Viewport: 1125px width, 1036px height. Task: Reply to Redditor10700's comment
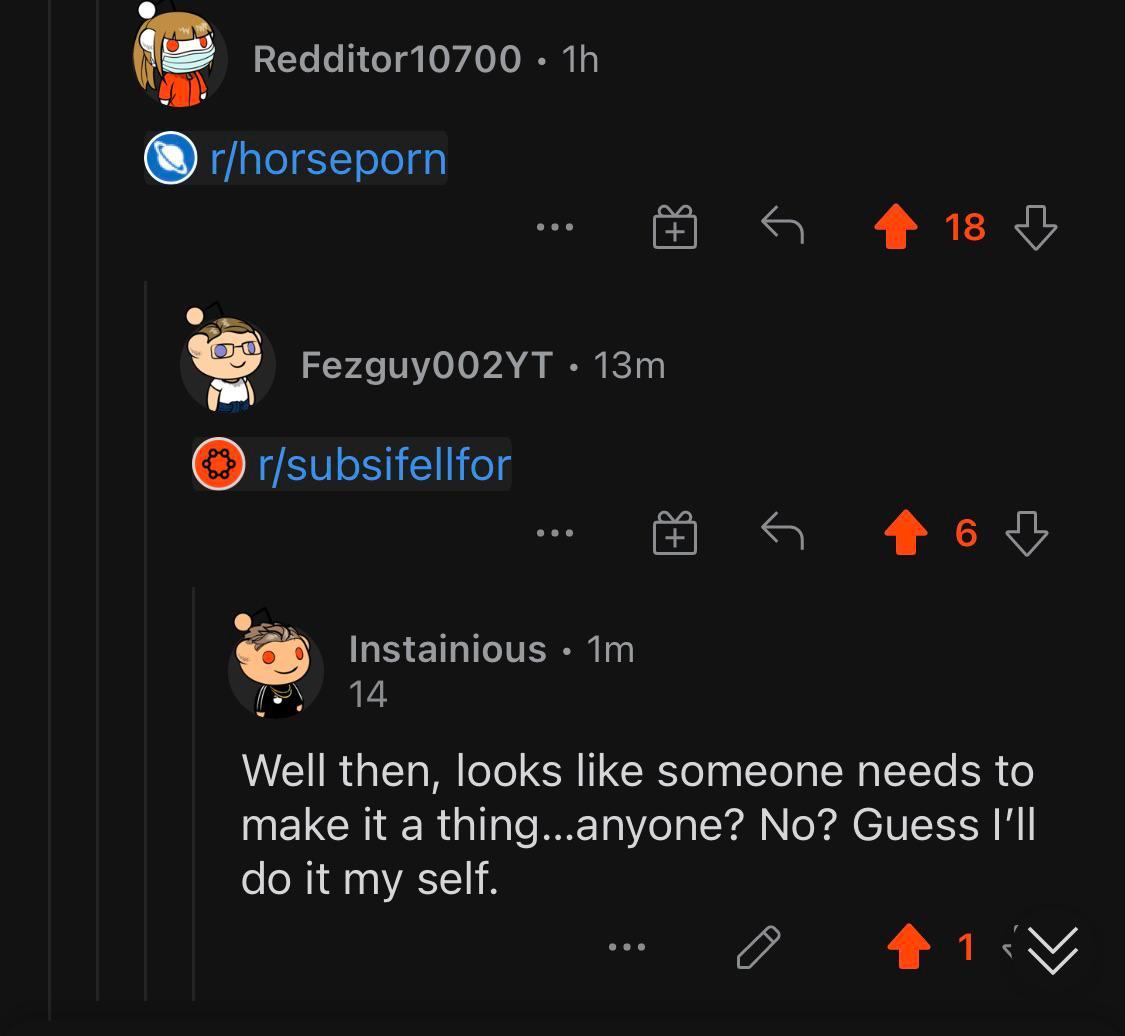[782, 226]
